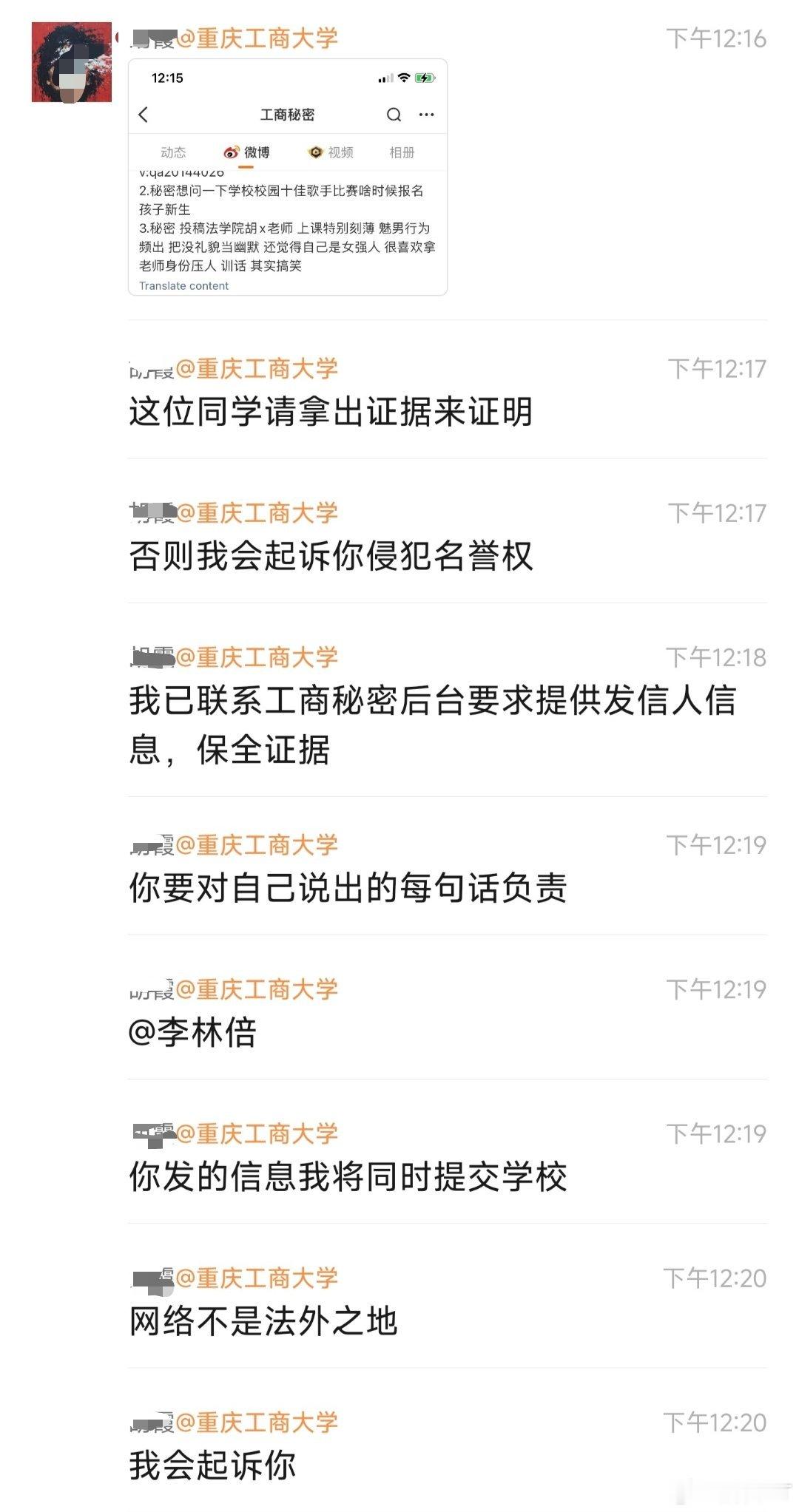The width and height of the screenshot is (799, 1512).
Task: Switch to the 动态 tab
Action: tap(175, 151)
